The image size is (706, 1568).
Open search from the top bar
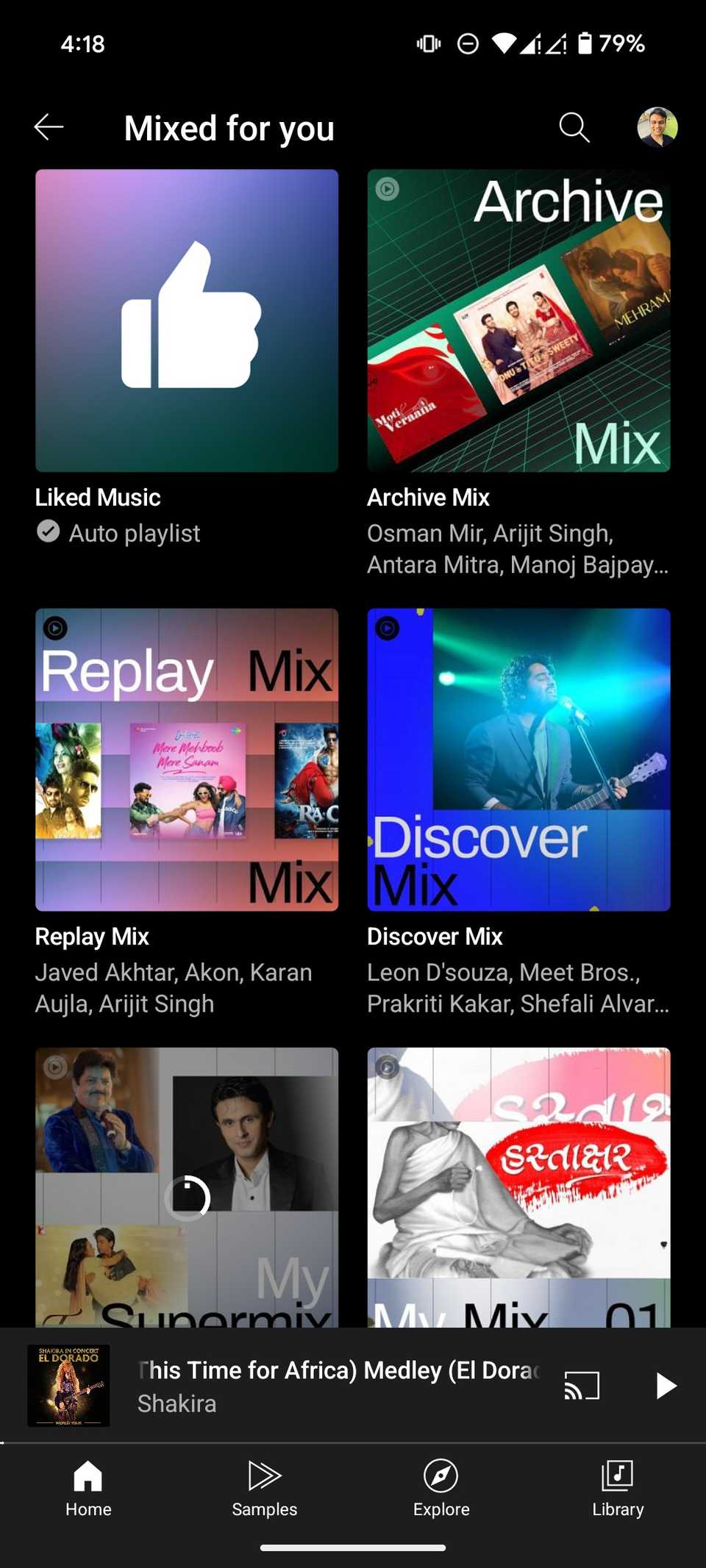576,127
